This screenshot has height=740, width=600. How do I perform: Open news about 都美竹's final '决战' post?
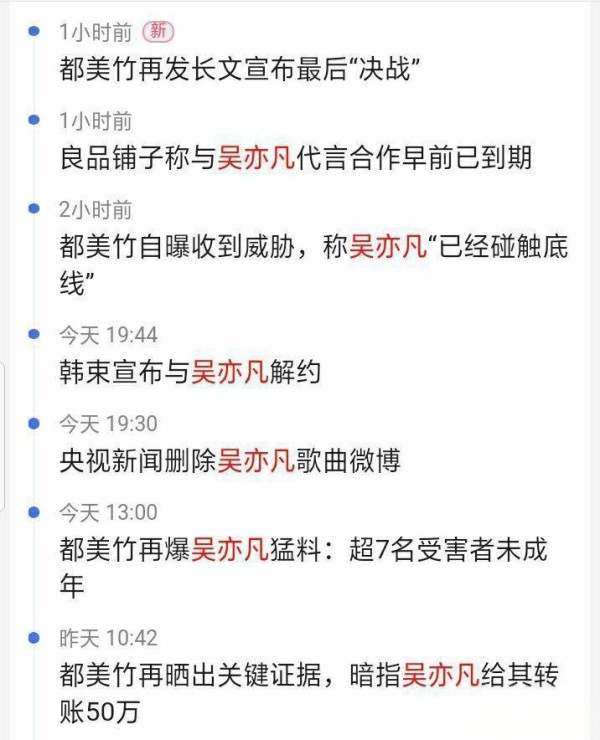(238, 70)
